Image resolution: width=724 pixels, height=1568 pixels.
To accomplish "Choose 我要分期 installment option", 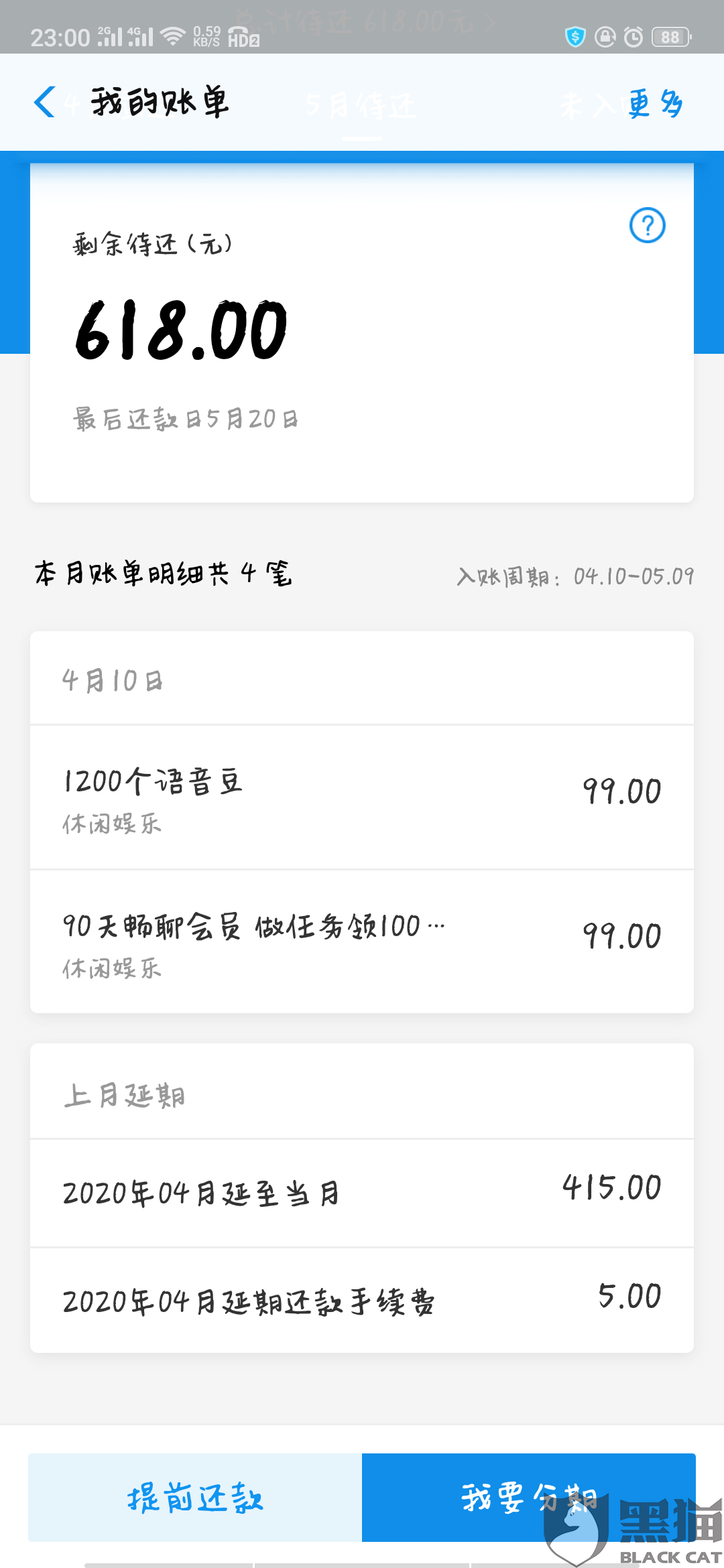I will tap(528, 1498).
